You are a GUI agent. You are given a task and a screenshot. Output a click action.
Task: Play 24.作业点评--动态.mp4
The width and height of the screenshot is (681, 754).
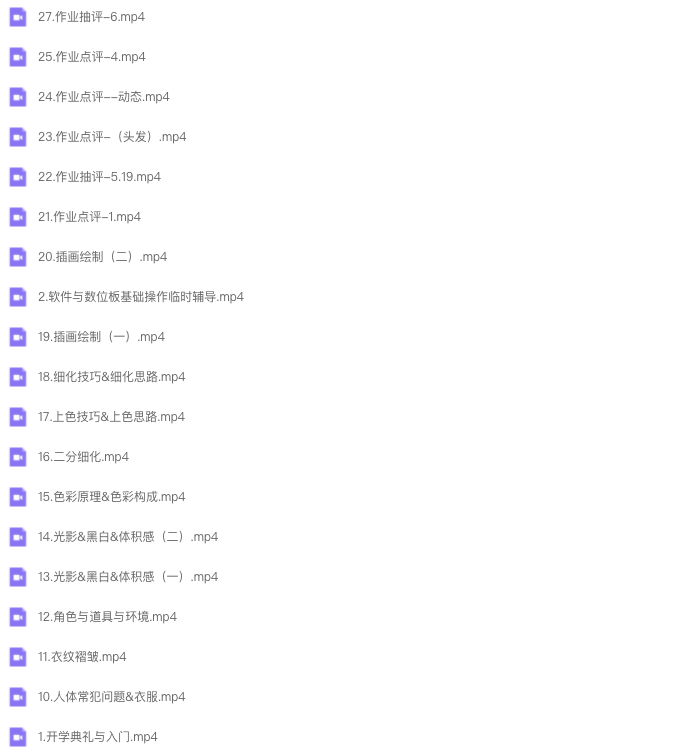[103, 97]
